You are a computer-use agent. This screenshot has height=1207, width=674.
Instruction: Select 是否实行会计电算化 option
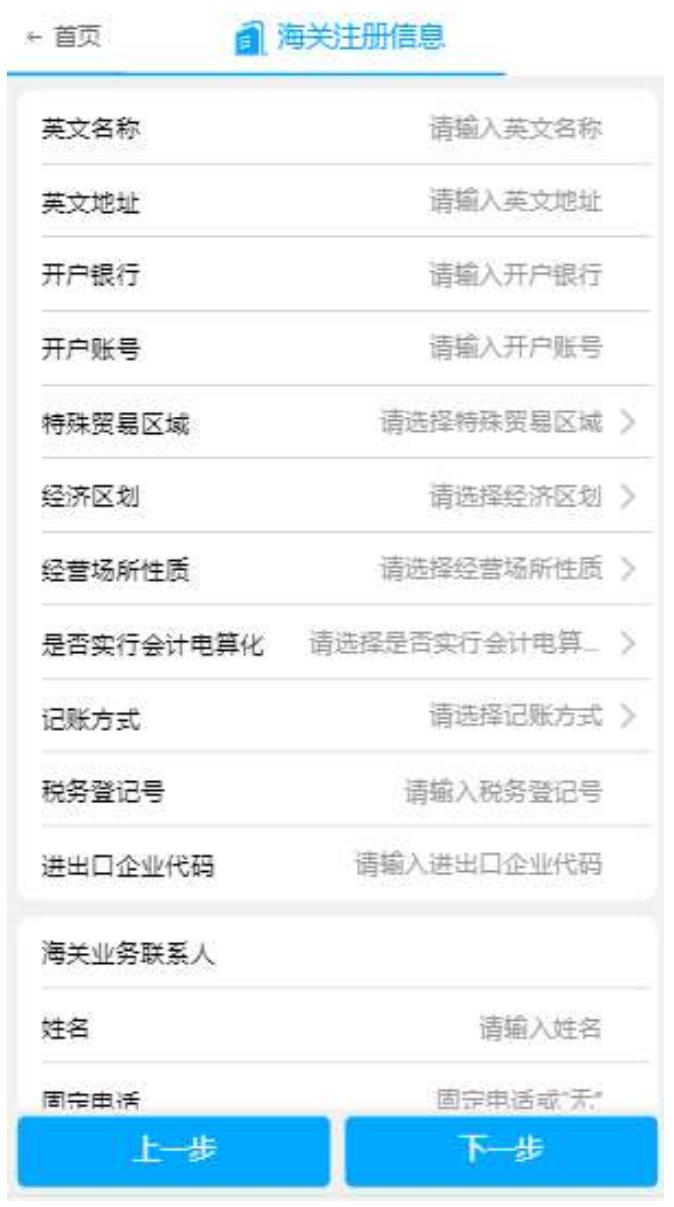[x=337, y=642]
